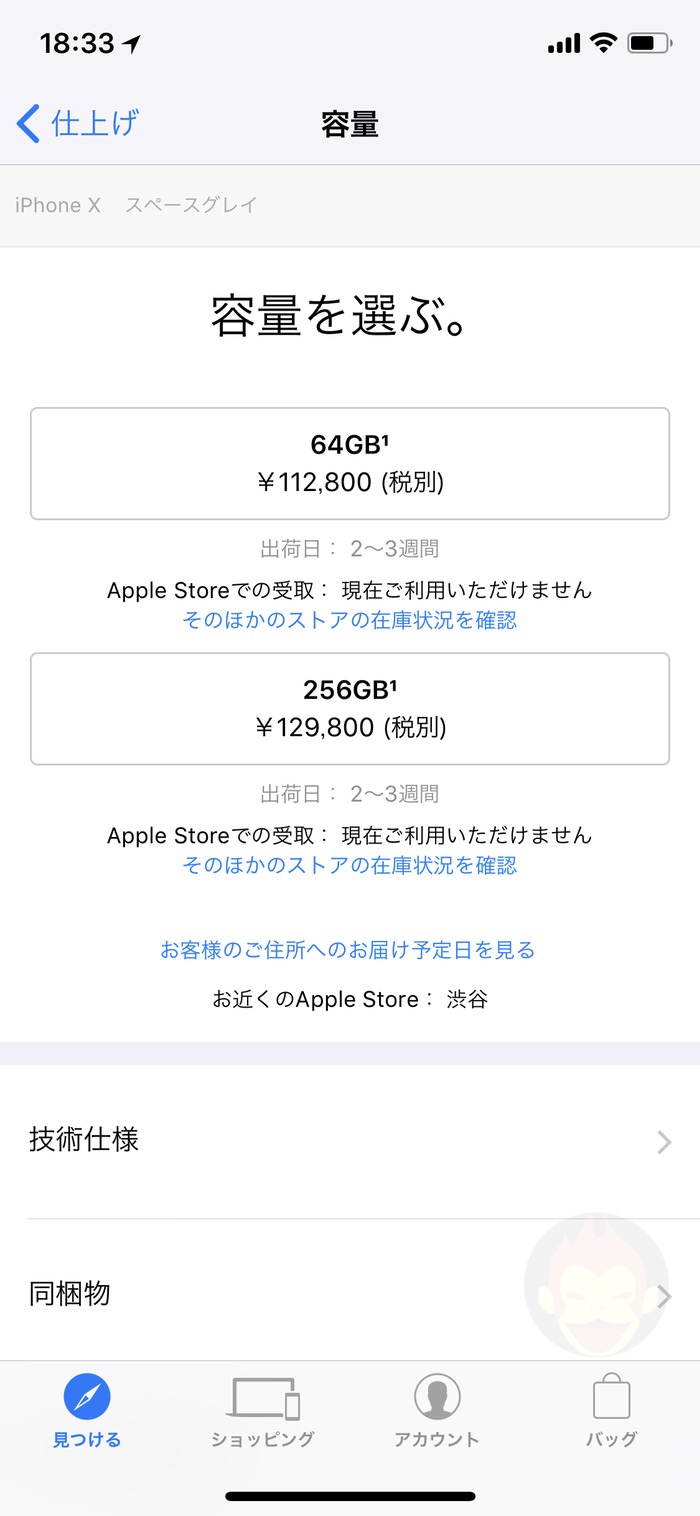Open the バッグ shopping bag tab
Screen dimensions: 700x1516
[611, 1411]
